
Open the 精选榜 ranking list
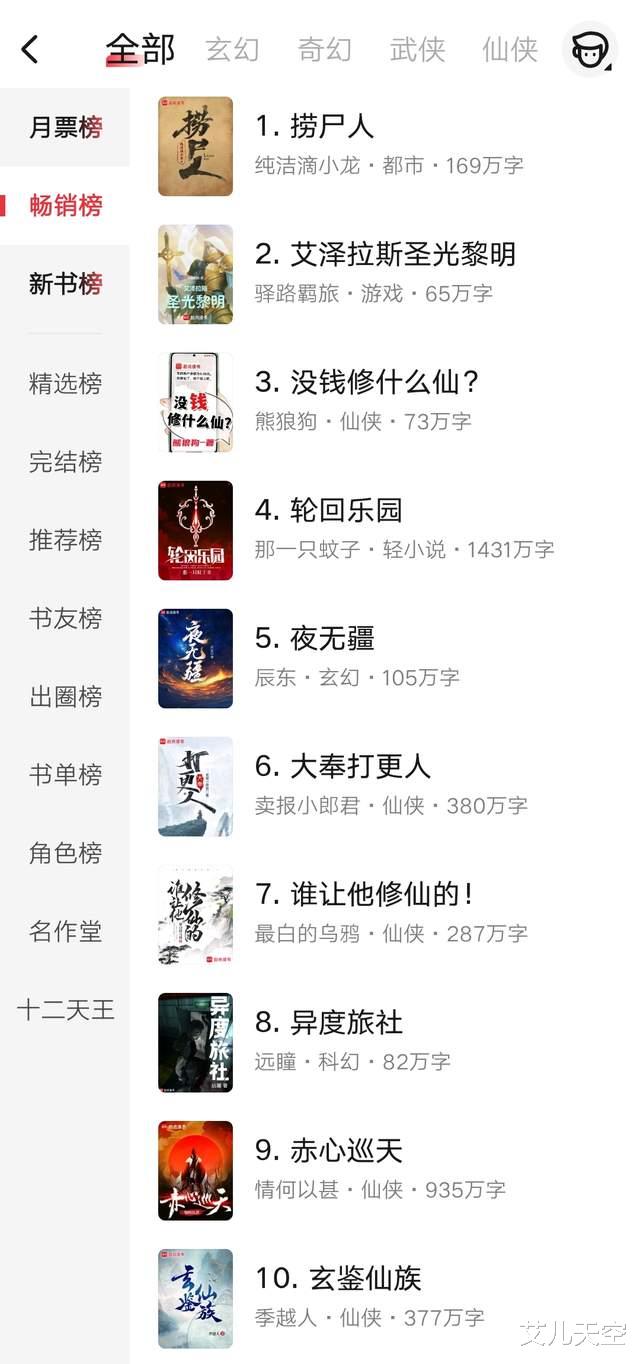(65, 383)
